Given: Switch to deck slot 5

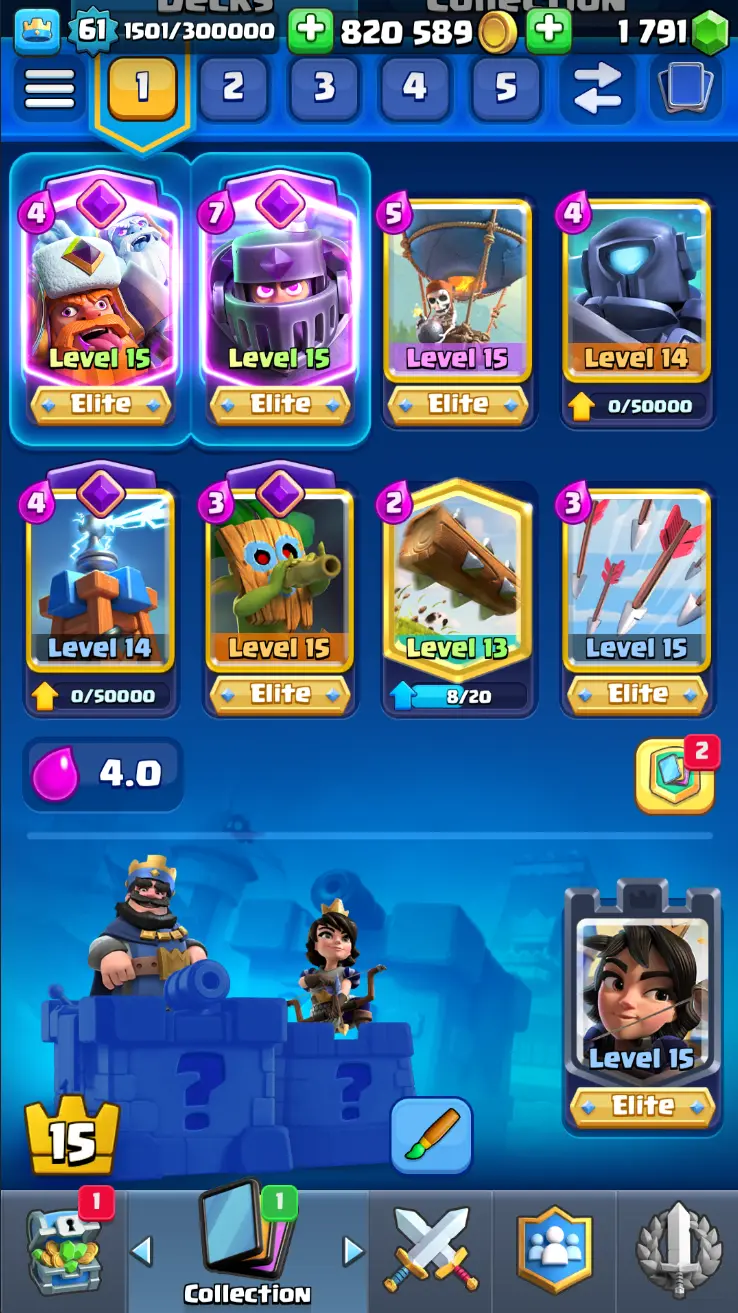Looking at the screenshot, I should click(x=505, y=88).
